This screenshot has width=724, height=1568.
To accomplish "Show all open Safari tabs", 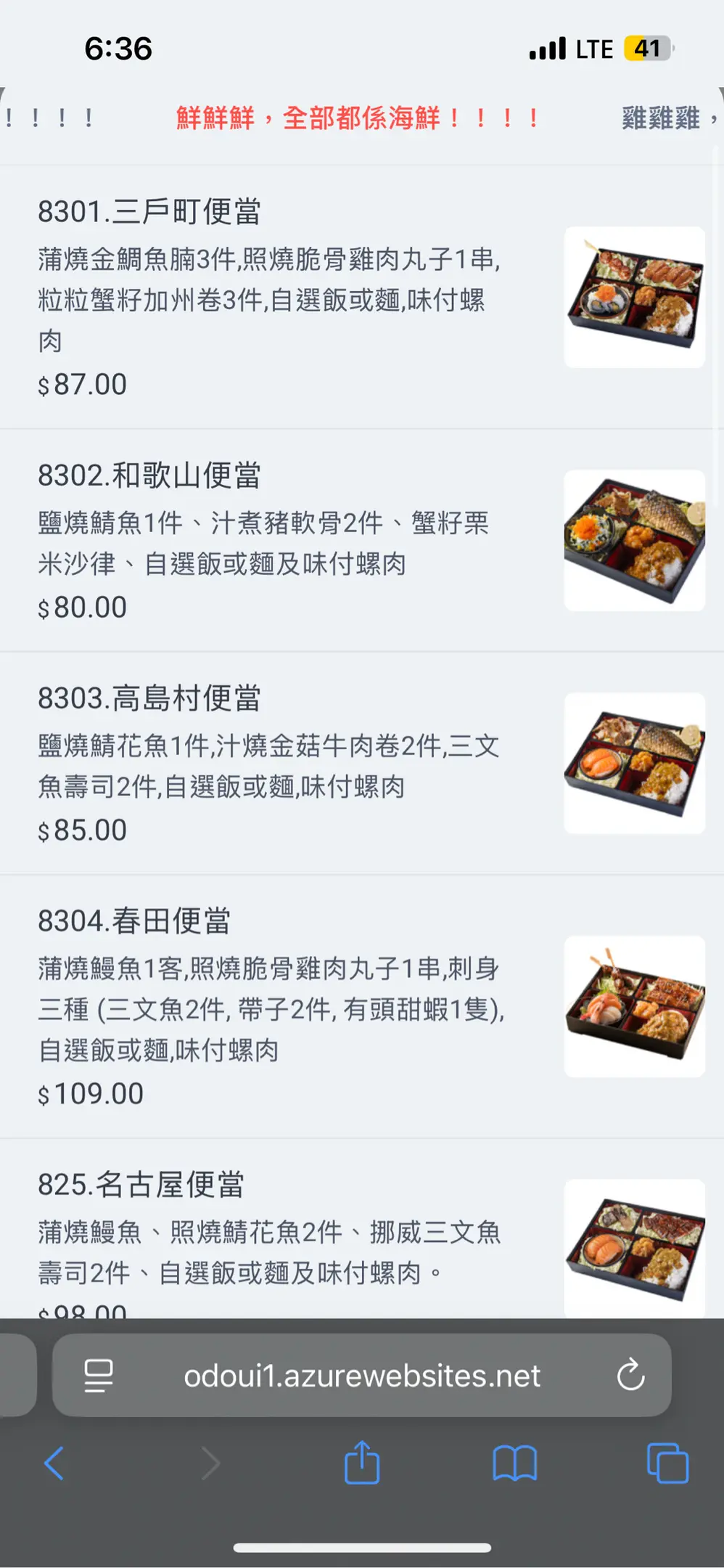I will coord(667,1463).
